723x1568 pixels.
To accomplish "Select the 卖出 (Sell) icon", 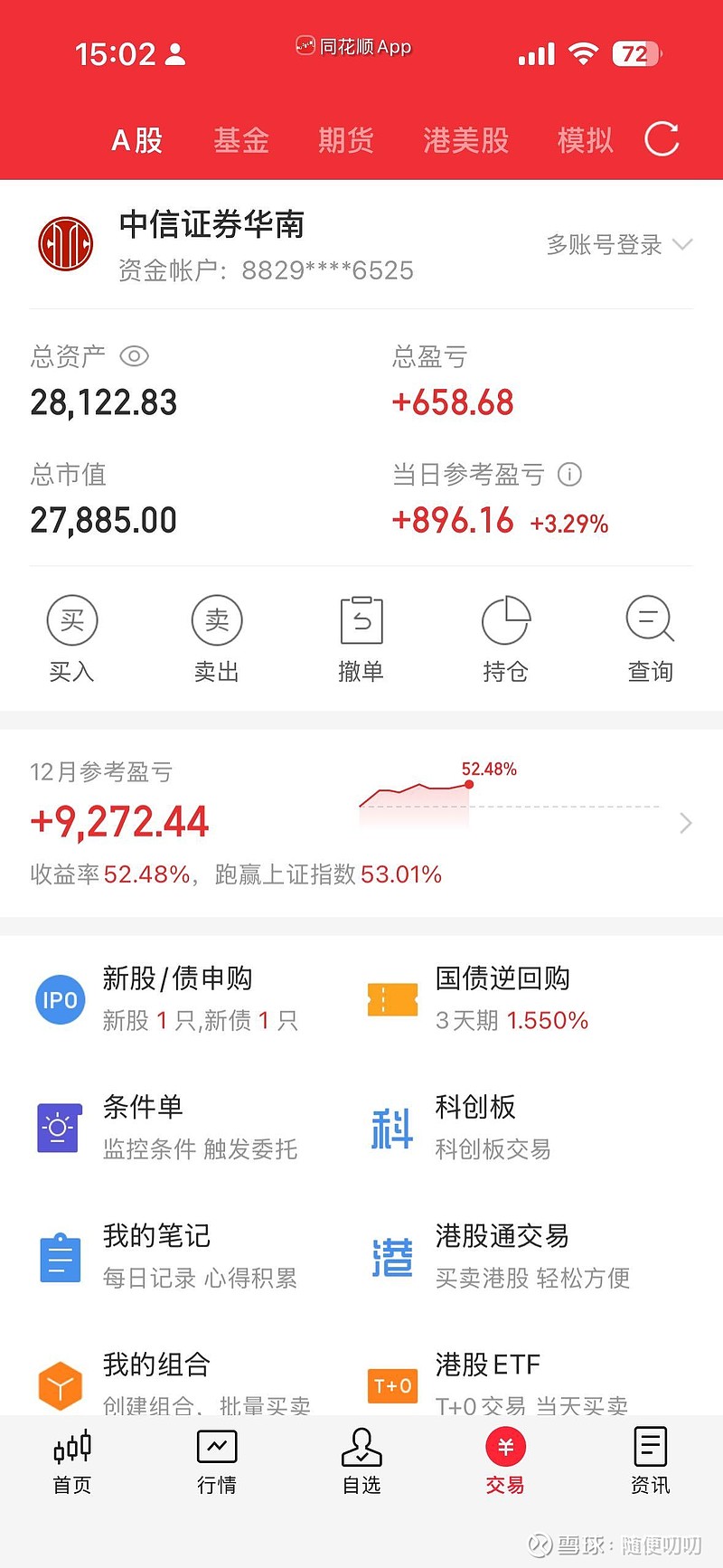I will pyautogui.click(x=216, y=620).
